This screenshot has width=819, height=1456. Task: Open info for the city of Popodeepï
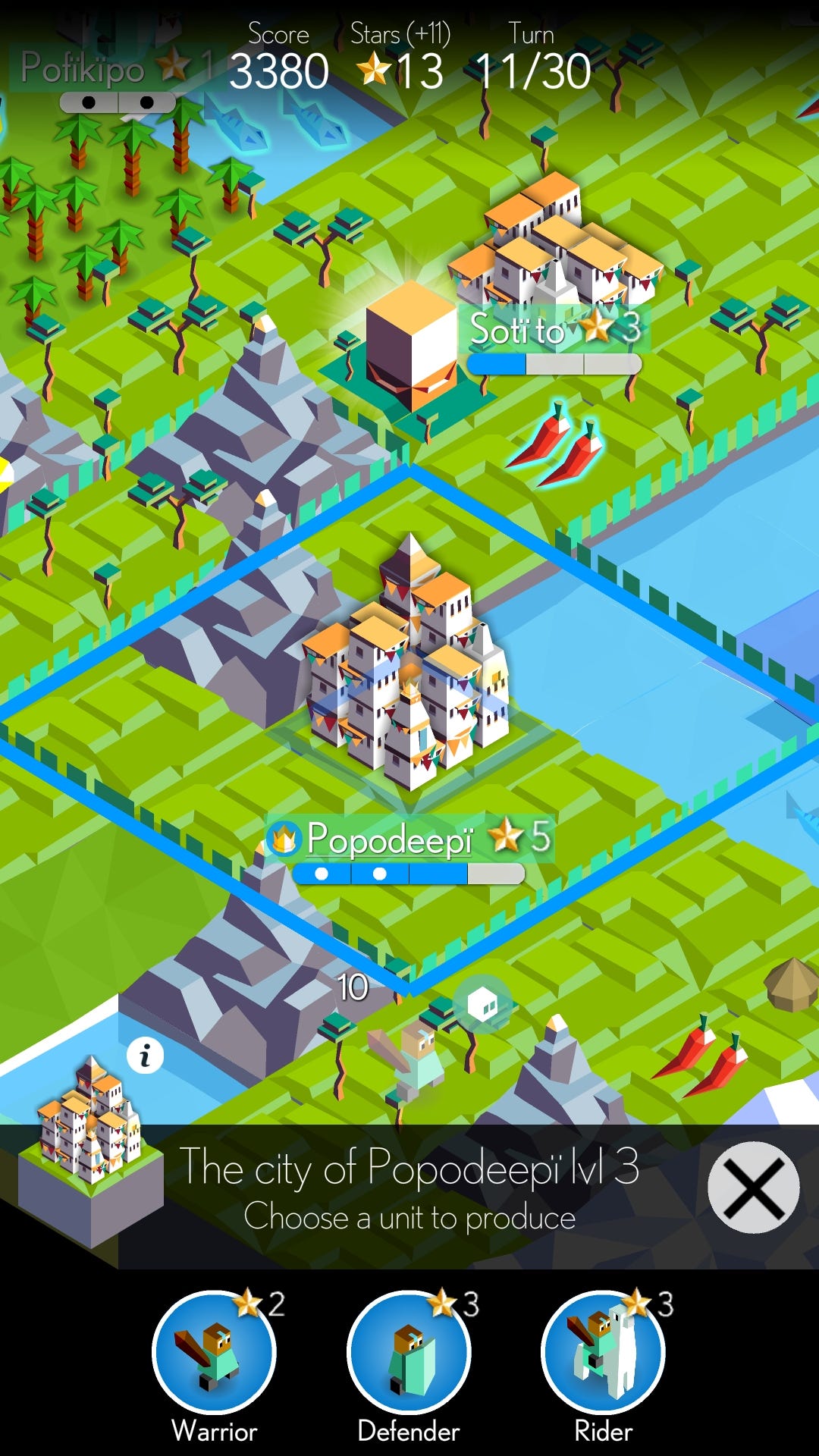[145, 1056]
